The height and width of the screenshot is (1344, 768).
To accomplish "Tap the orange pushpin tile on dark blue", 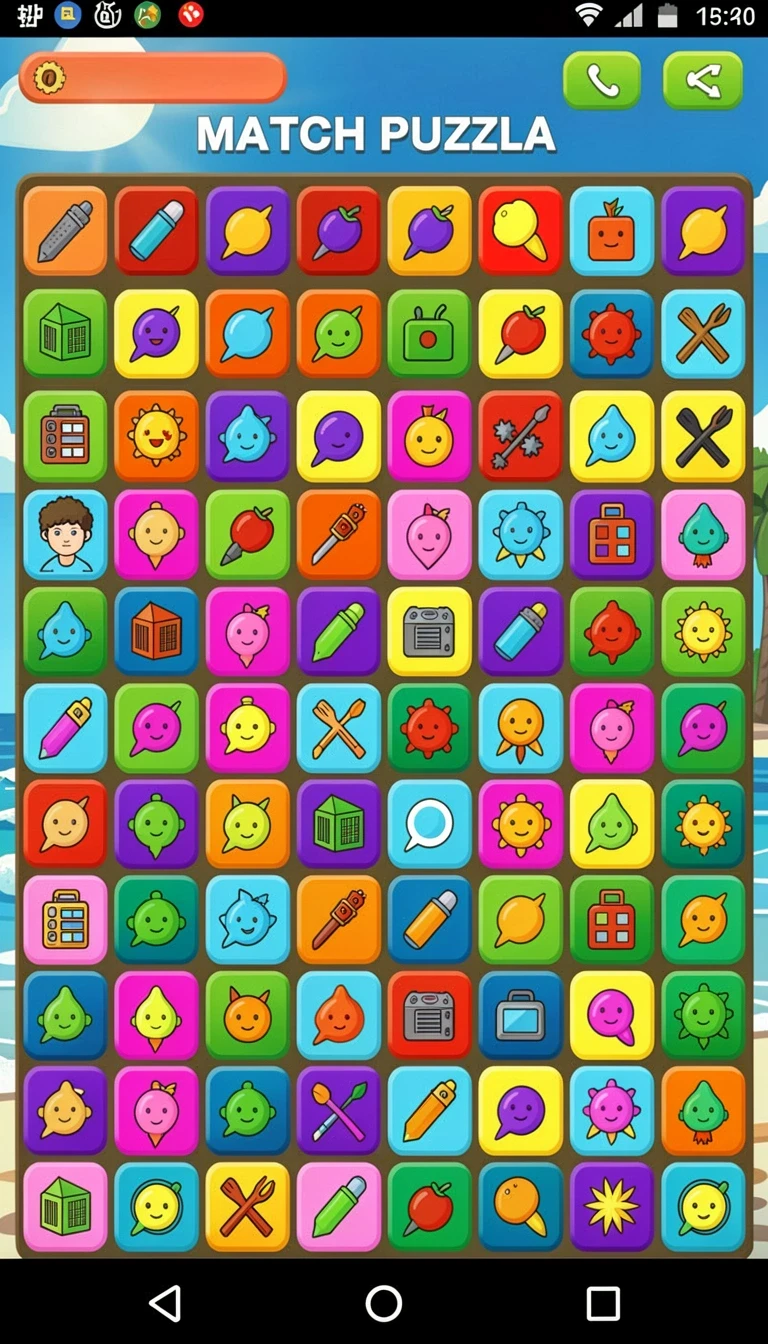I will (520, 1206).
